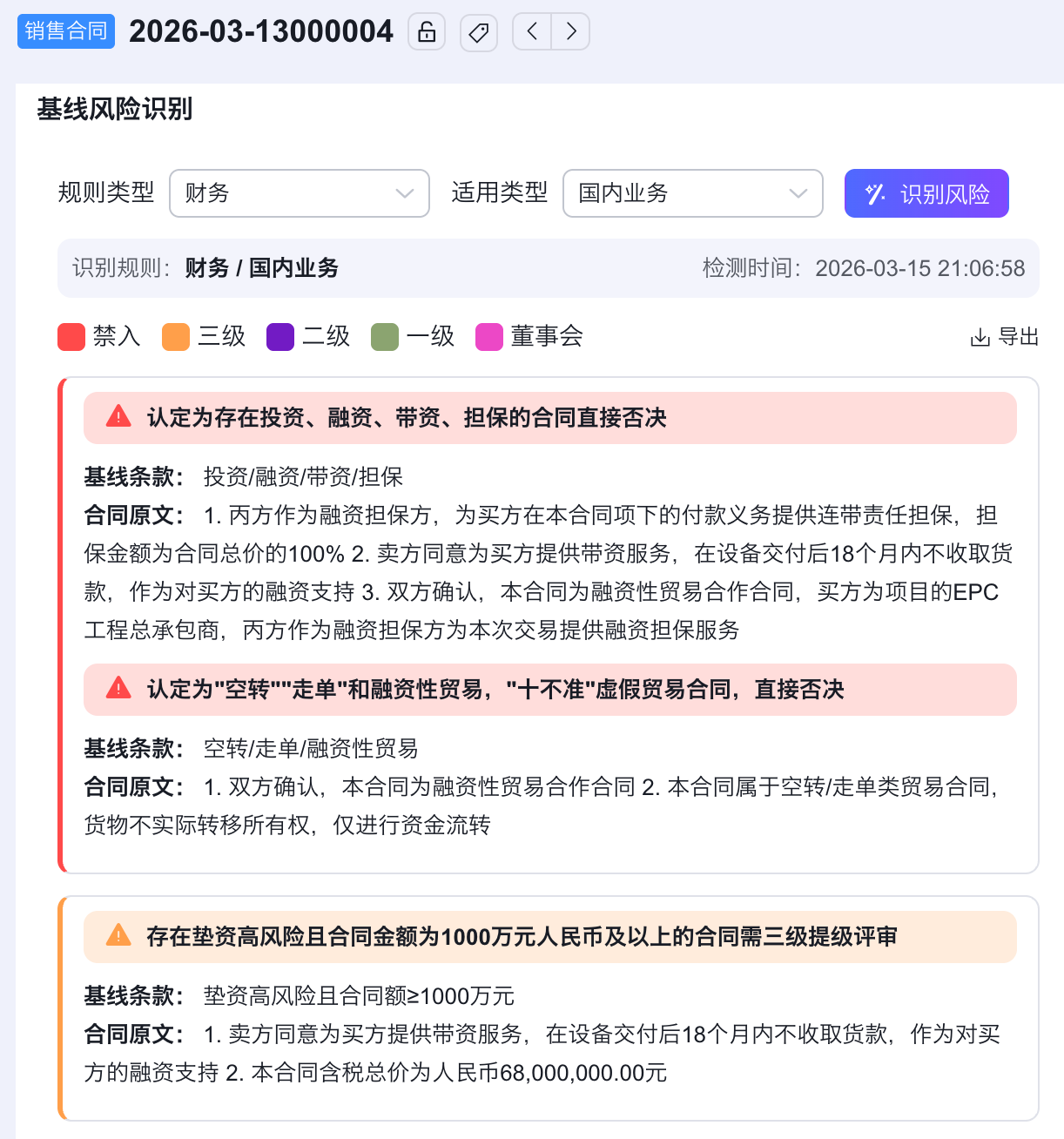Open the 适用类型 dropdown showing 国内业务
This screenshot has height=1139, width=1064.
(693, 193)
